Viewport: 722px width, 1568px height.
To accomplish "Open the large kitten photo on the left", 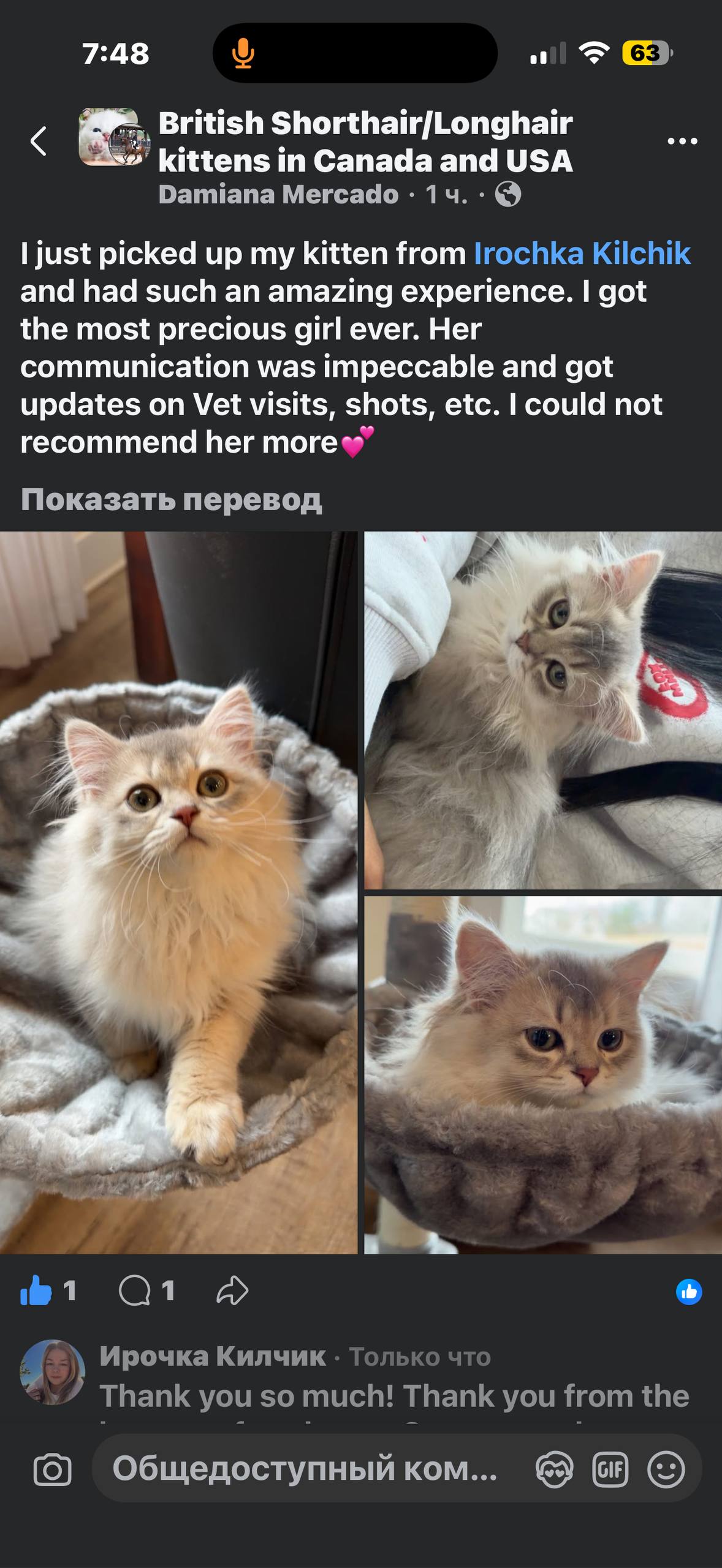I will pyautogui.click(x=178, y=892).
